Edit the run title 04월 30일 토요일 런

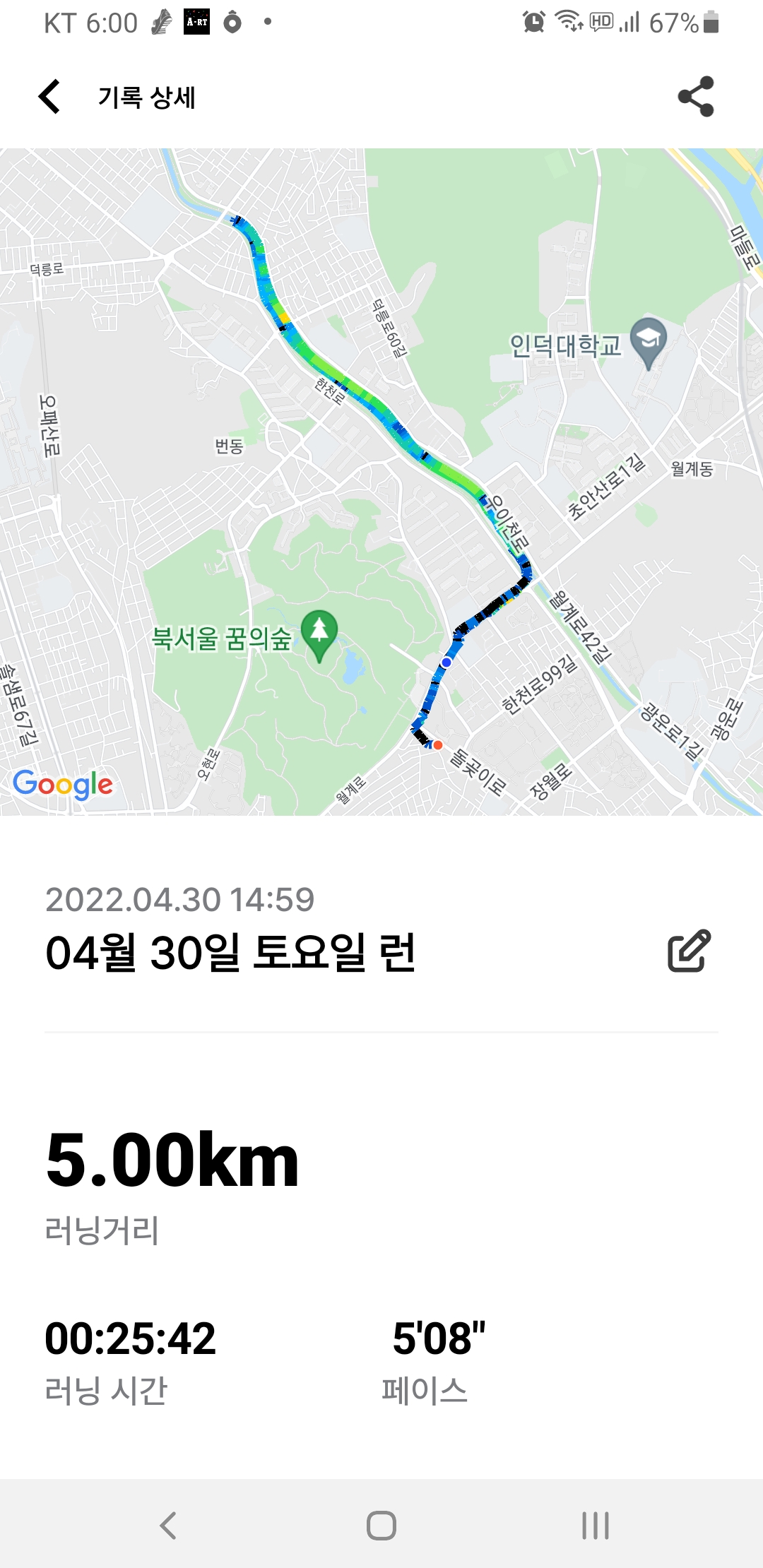click(689, 951)
